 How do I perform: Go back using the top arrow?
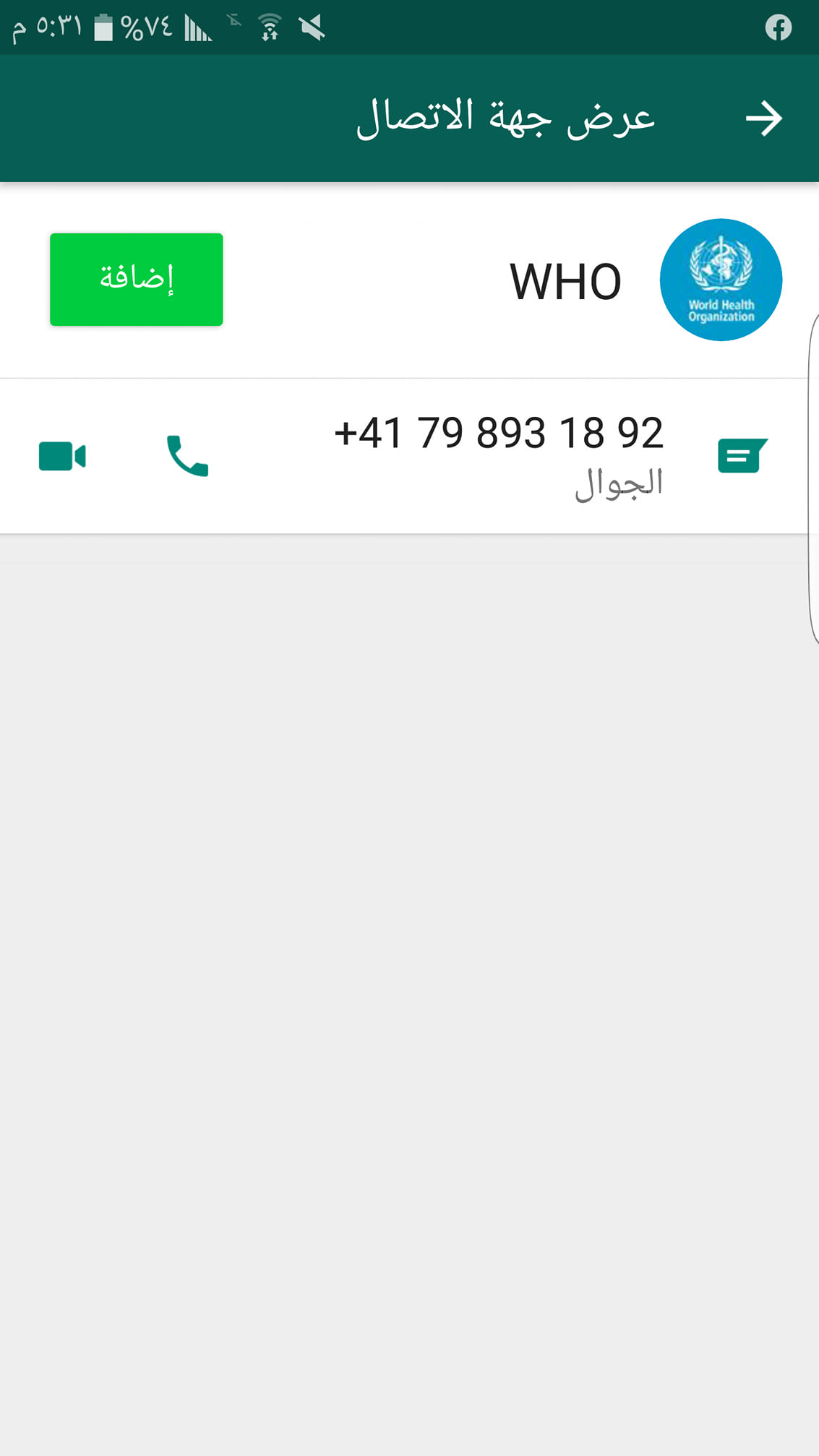pyautogui.click(x=764, y=119)
